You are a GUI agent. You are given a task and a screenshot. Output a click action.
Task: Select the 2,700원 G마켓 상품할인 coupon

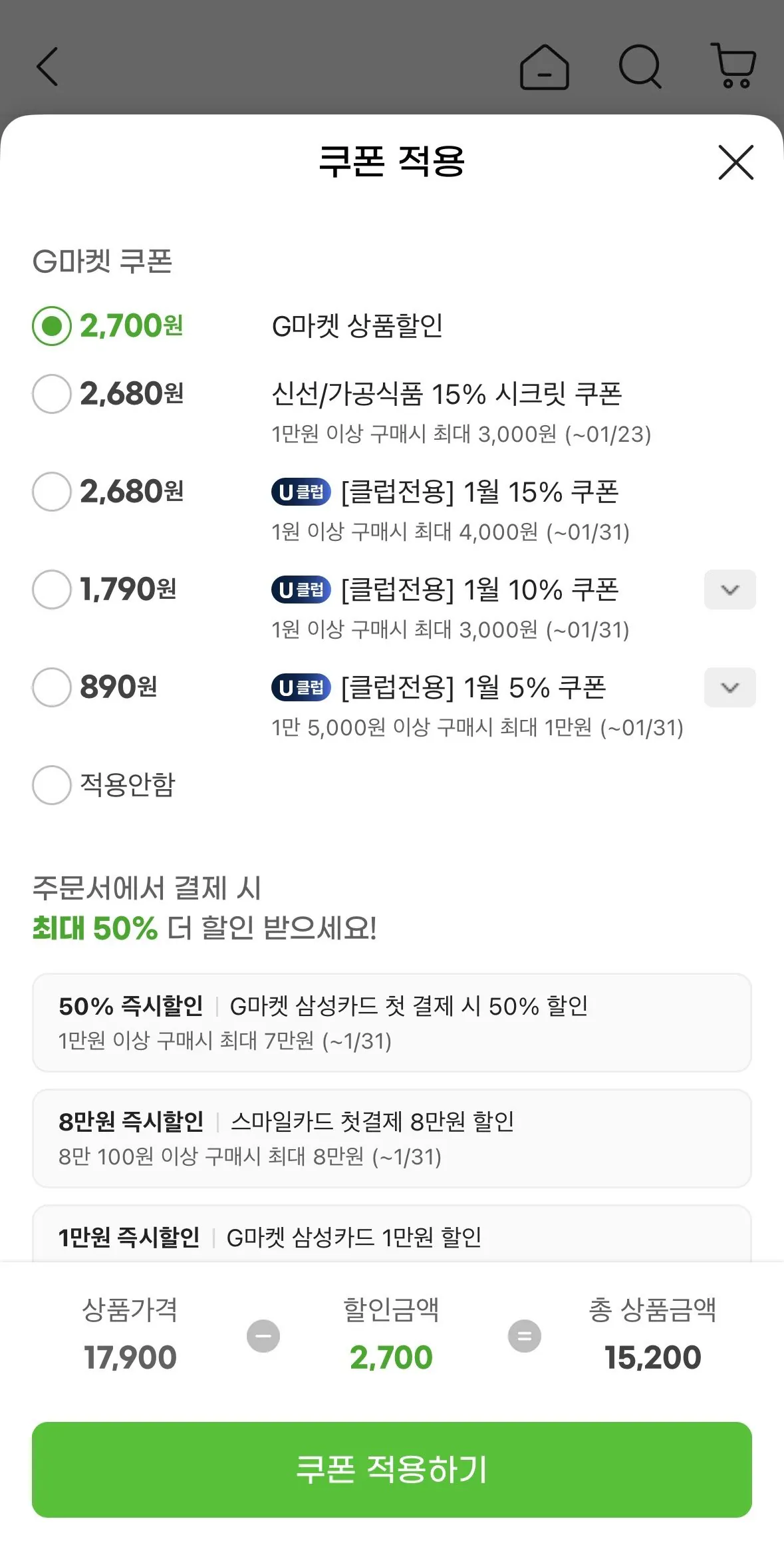click(51, 326)
